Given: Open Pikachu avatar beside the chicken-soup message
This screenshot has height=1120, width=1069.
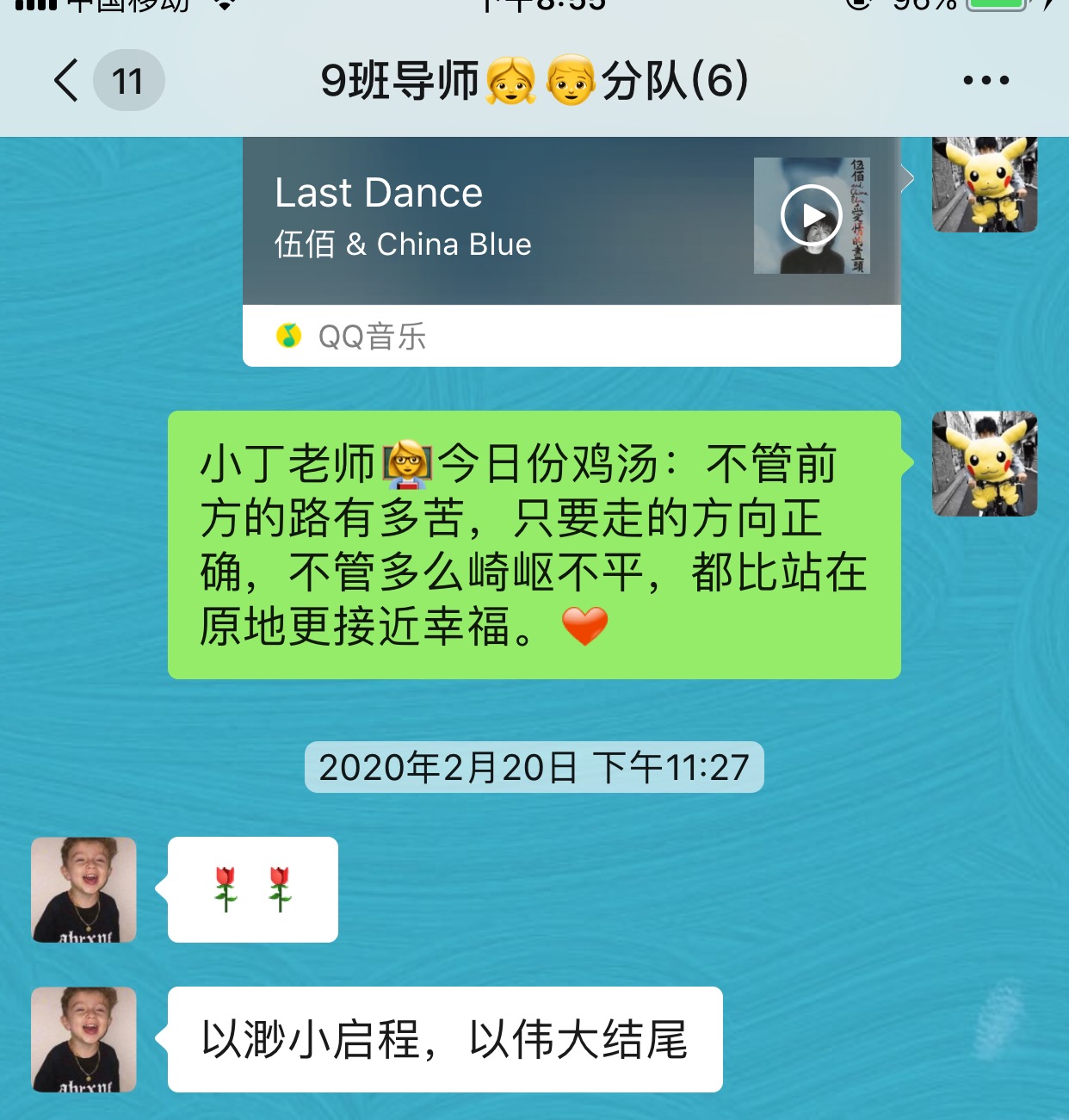Looking at the screenshot, I should [985, 464].
